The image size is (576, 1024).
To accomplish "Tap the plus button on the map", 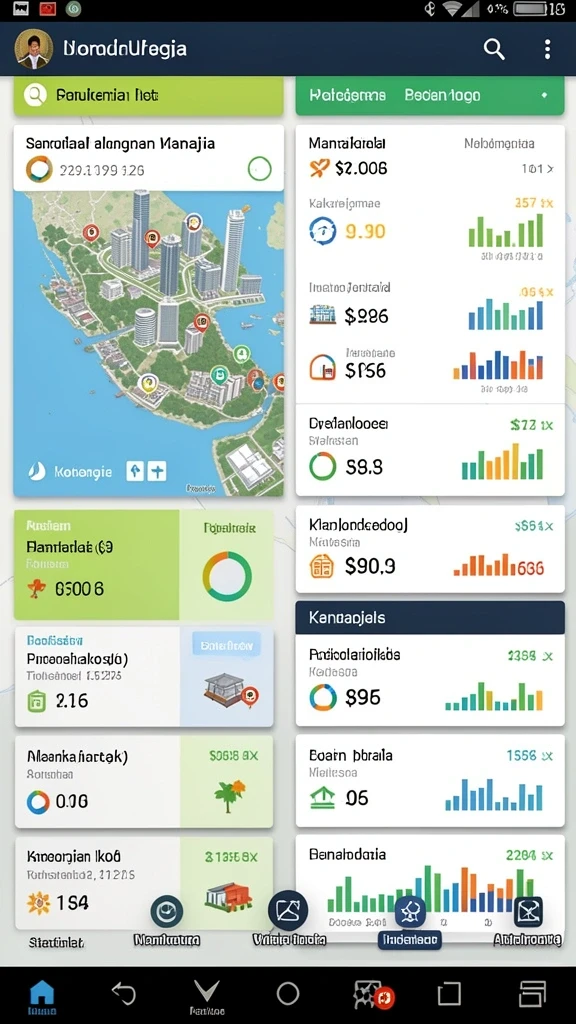I will tap(157, 471).
